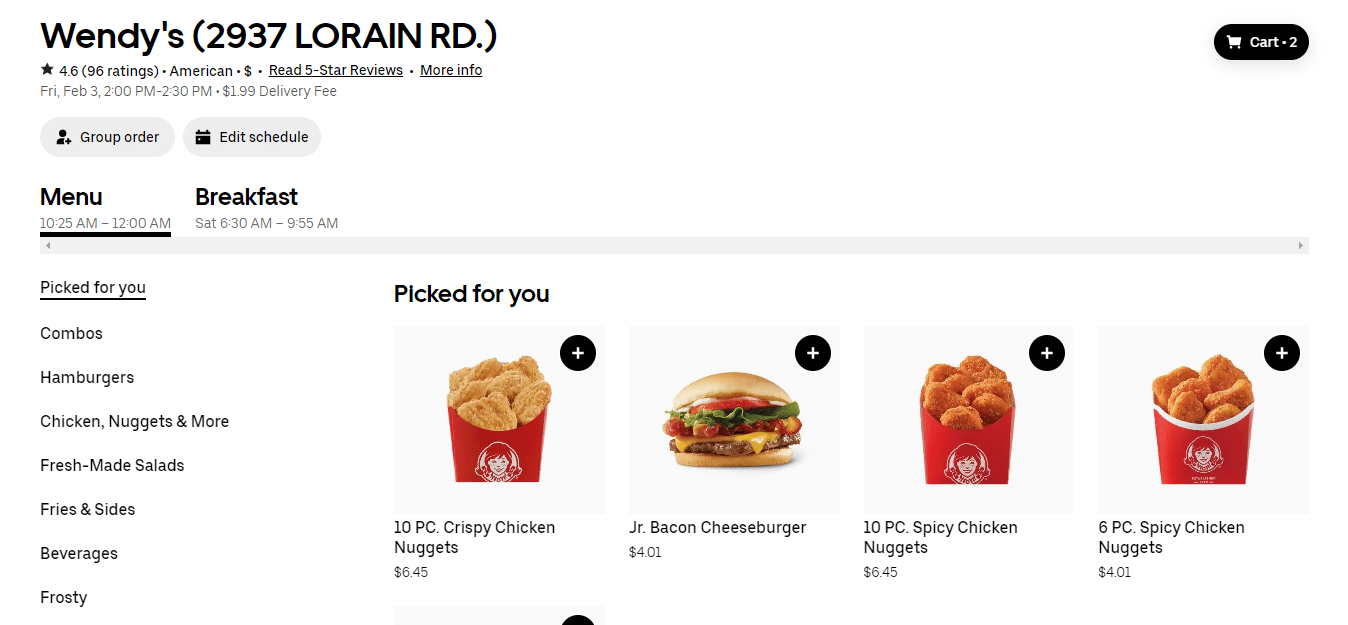The width and height of the screenshot is (1348, 625).
Task: Add Jr. Bacon Cheeseburger to cart
Action: click(812, 353)
